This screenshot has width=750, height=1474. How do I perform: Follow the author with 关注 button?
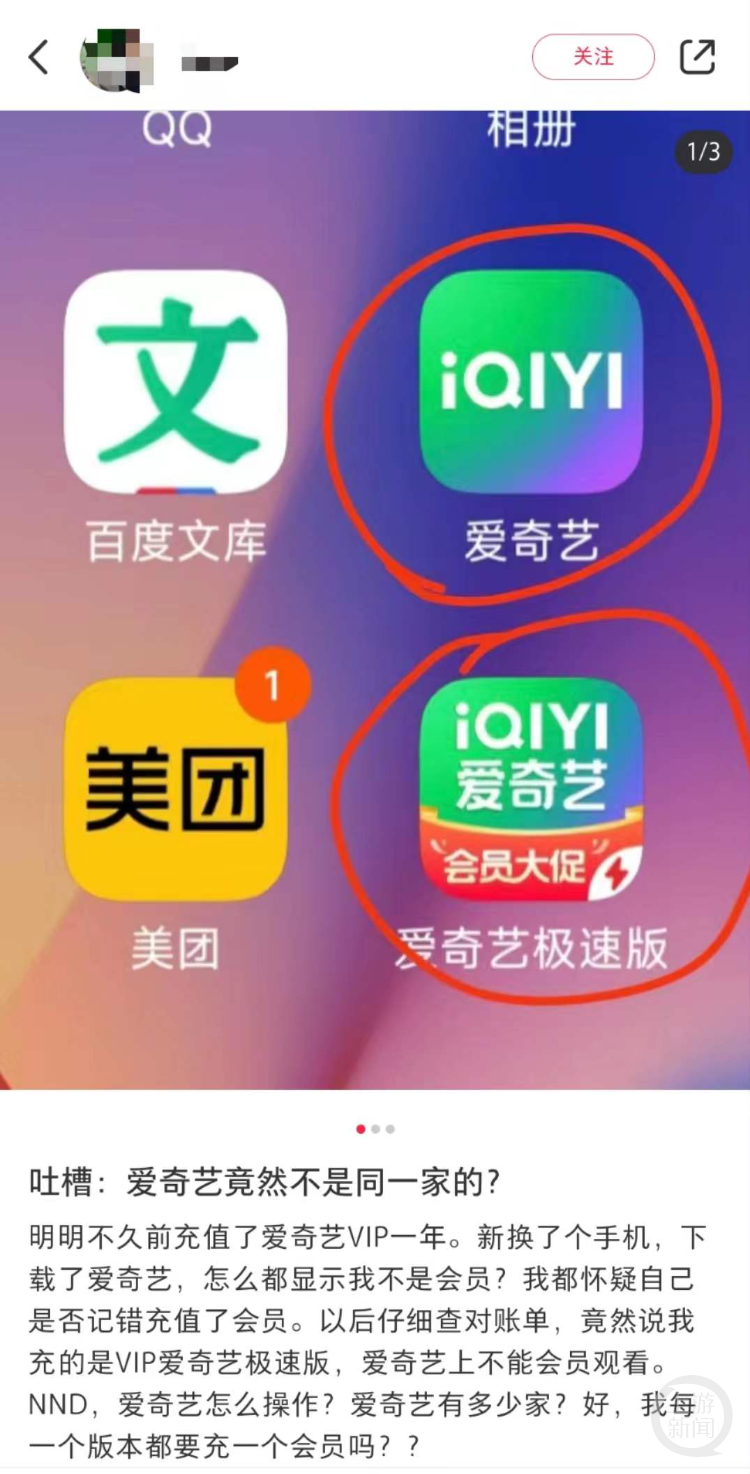(593, 57)
